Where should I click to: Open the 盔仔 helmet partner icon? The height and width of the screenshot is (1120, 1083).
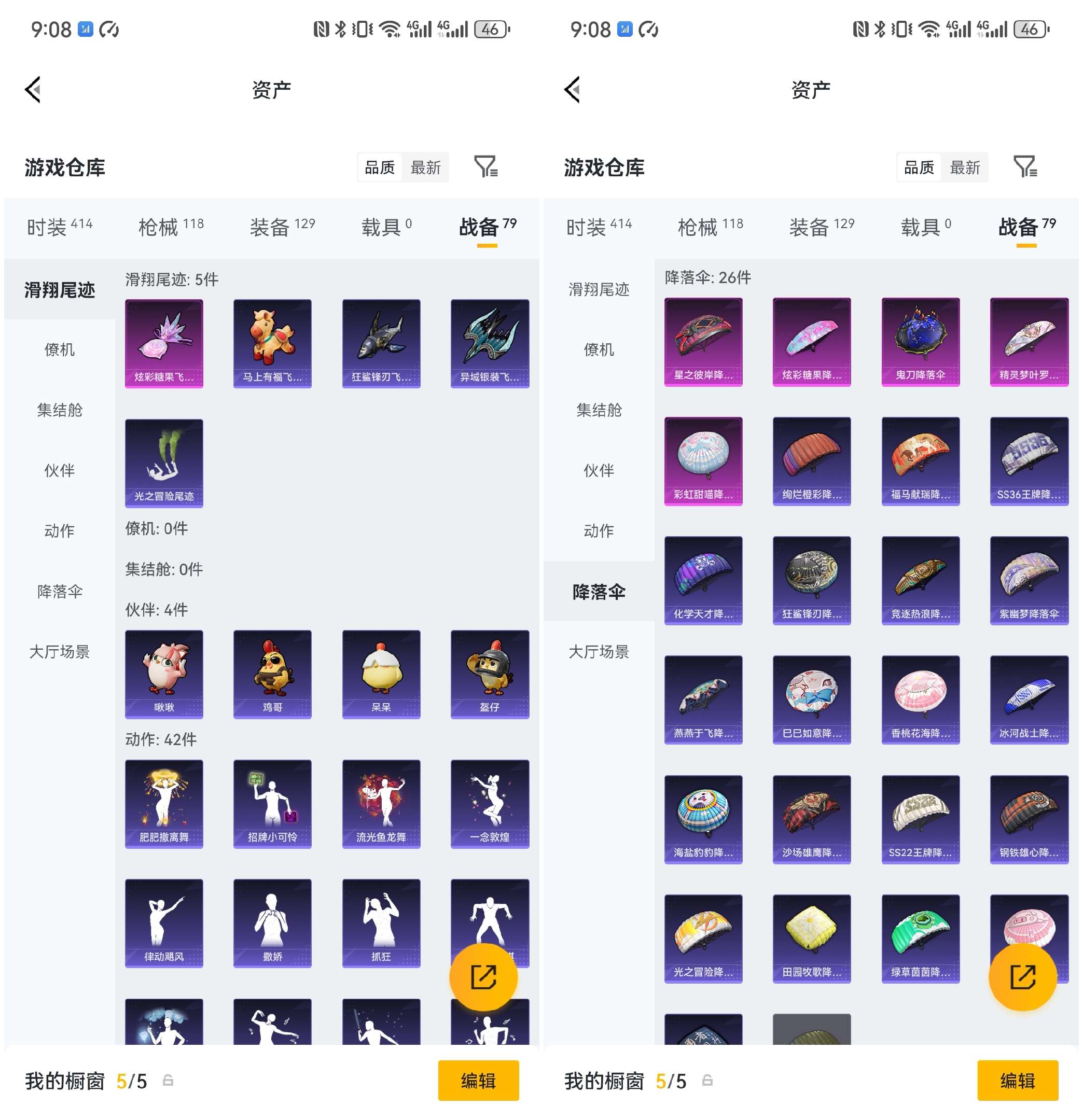tap(490, 673)
